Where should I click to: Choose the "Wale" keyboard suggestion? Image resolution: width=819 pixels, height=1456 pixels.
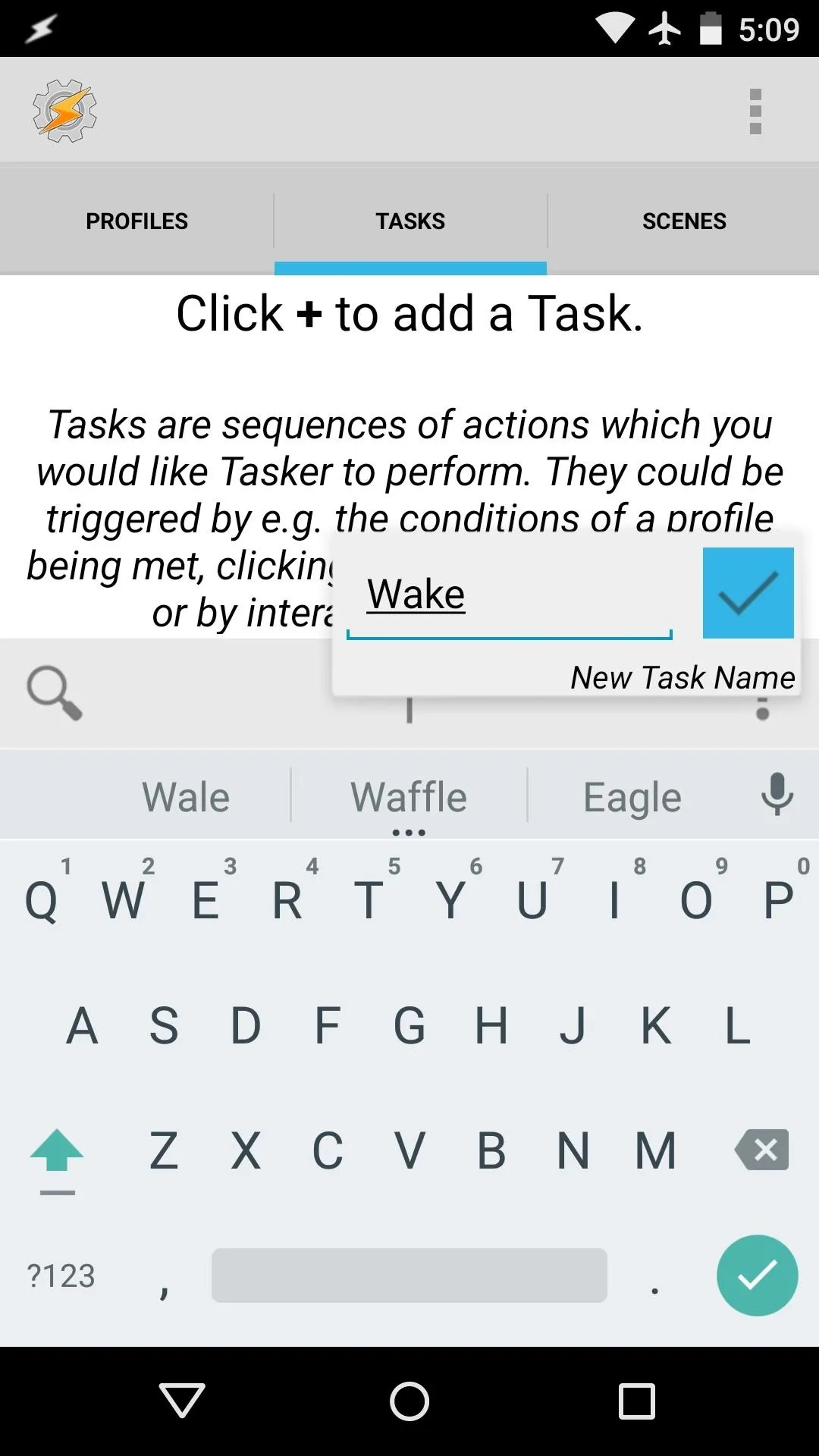pyautogui.click(x=186, y=797)
